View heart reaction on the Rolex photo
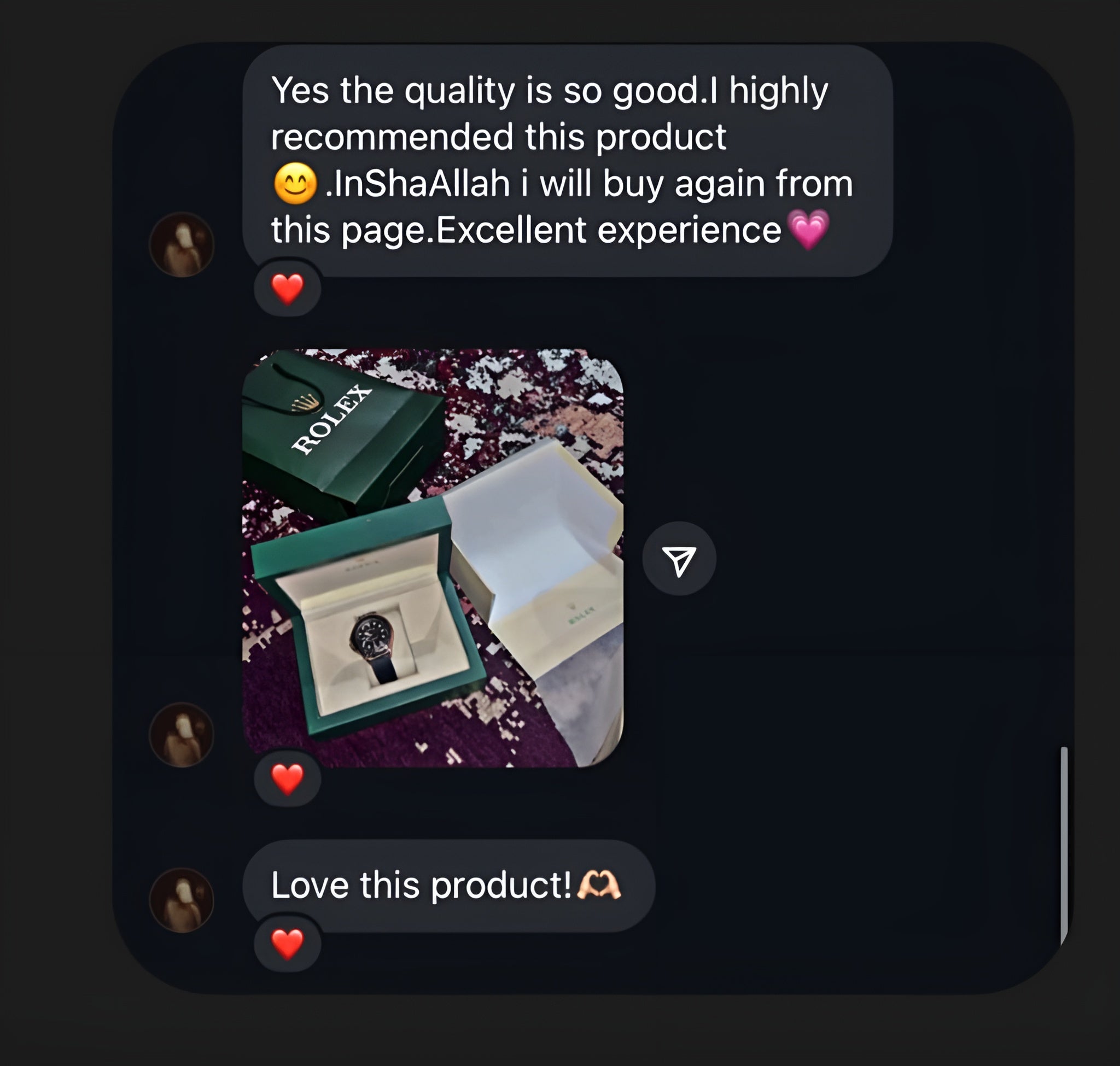The width and height of the screenshot is (1120, 1066). tap(287, 778)
